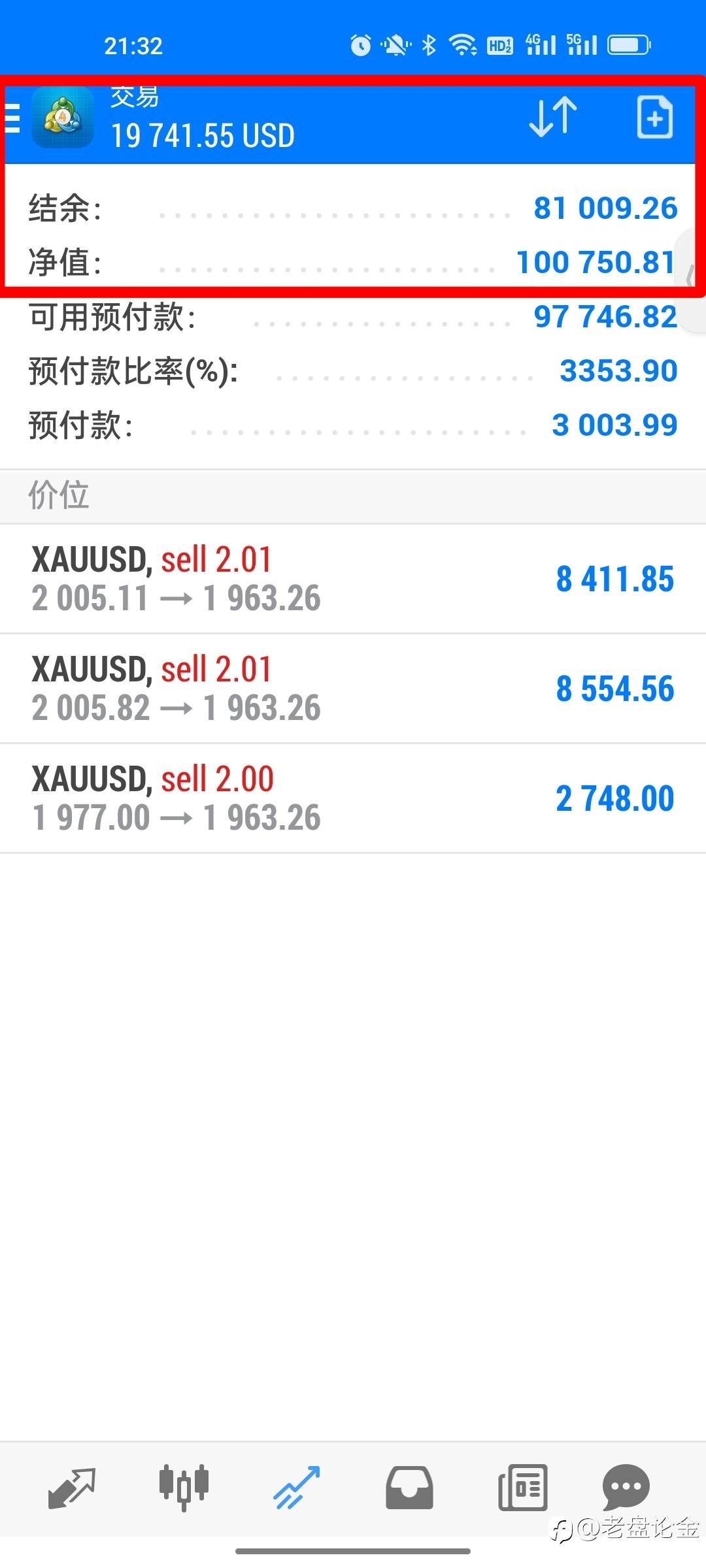
Task: Select the trade tab
Action: tap(297, 1488)
